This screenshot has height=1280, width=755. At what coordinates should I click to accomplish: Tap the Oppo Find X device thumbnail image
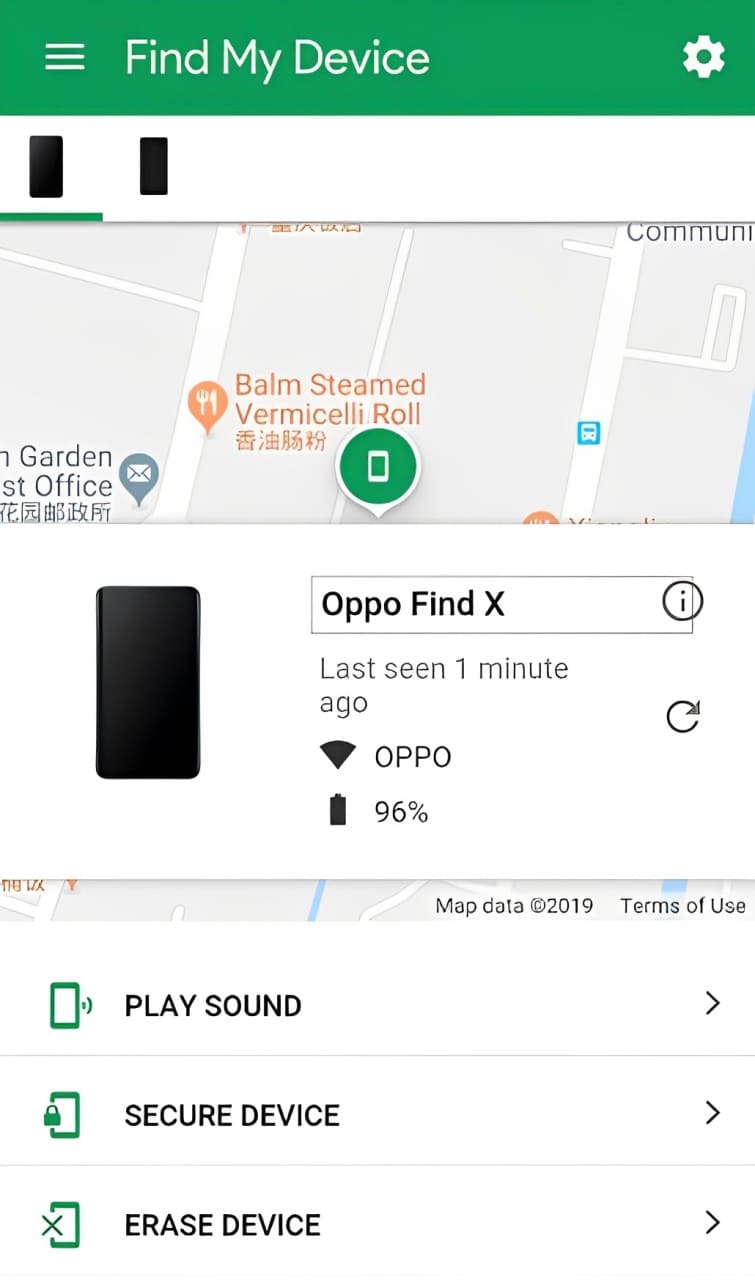pyautogui.click(x=148, y=680)
